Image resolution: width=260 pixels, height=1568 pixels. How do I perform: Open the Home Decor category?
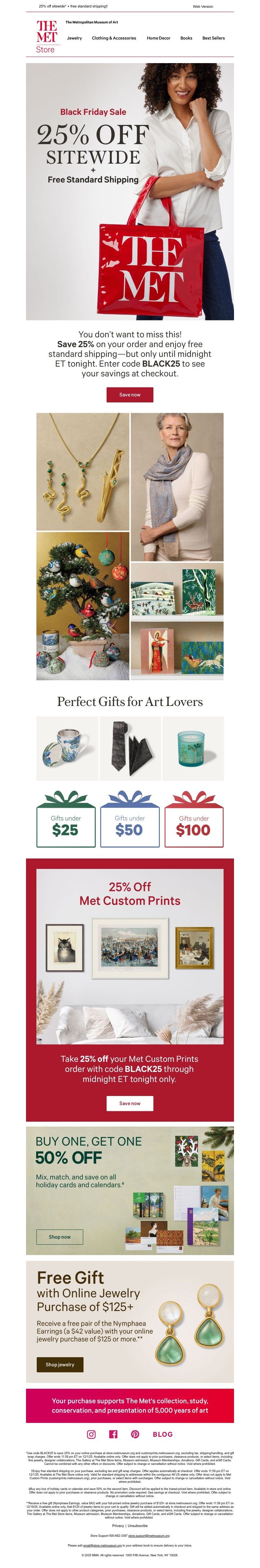pos(158,38)
